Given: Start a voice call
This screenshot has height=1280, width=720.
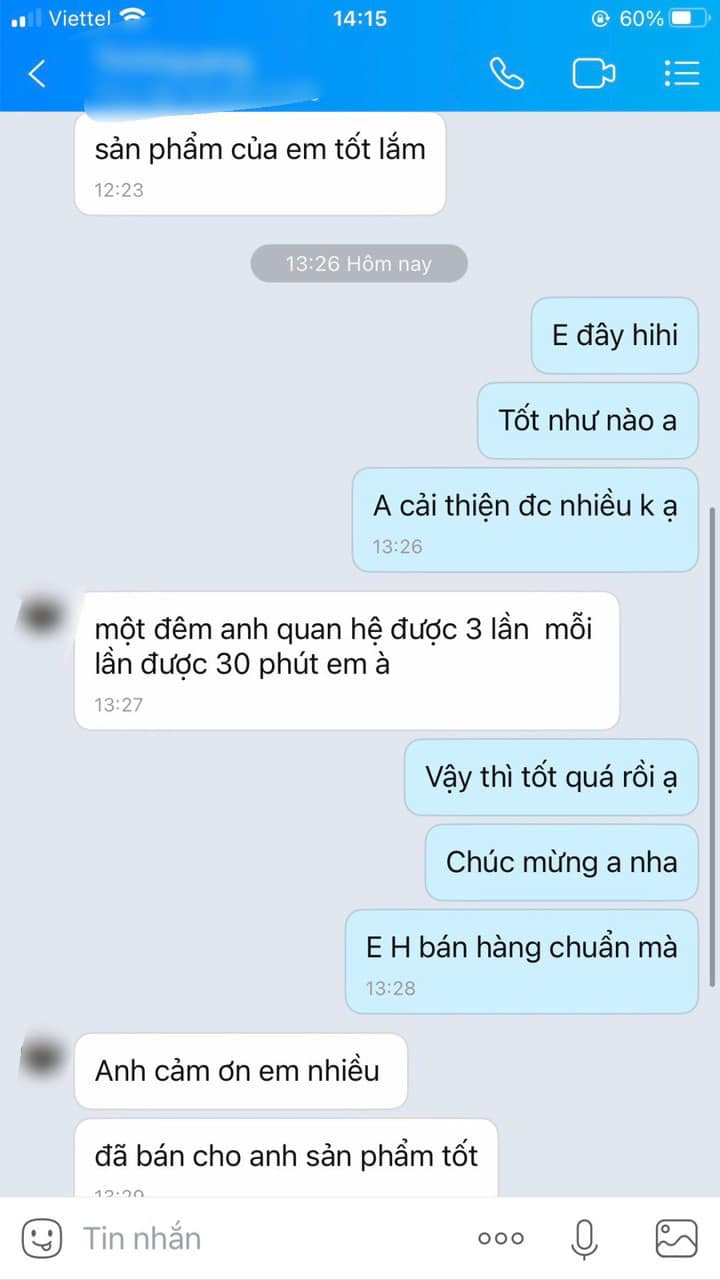Looking at the screenshot, I should [506, 74].
